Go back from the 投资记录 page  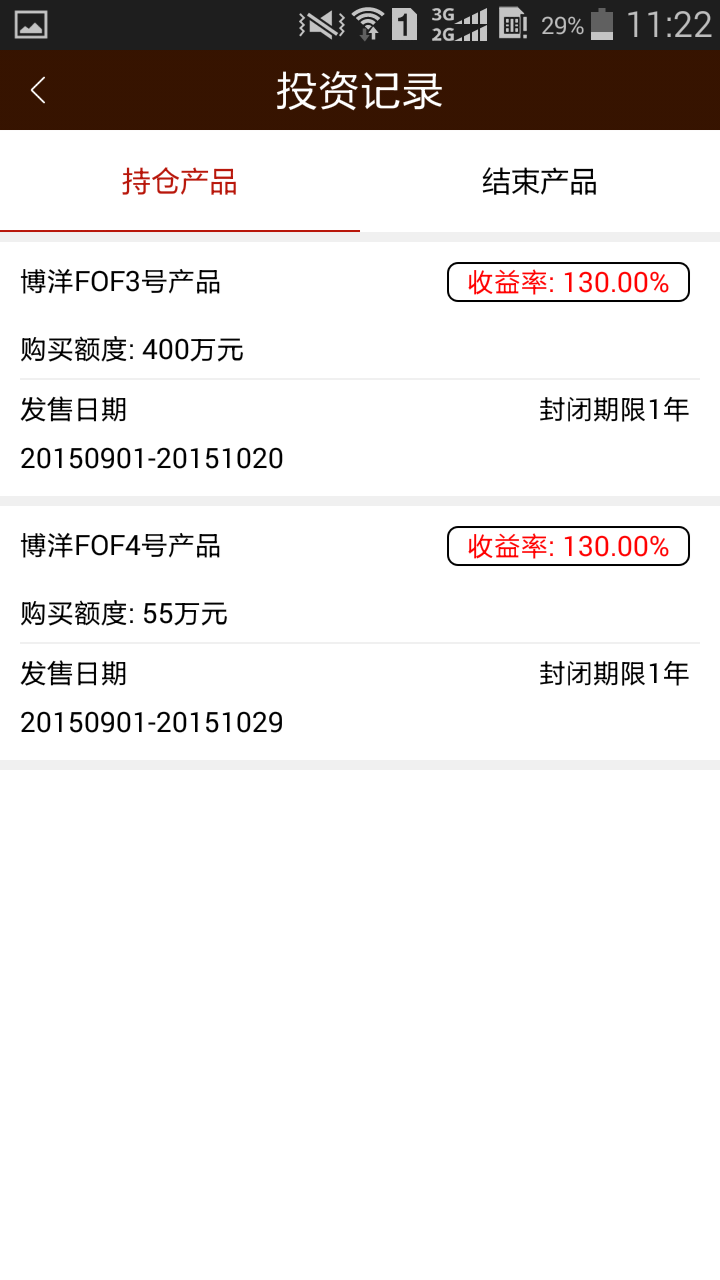[38, 91]
